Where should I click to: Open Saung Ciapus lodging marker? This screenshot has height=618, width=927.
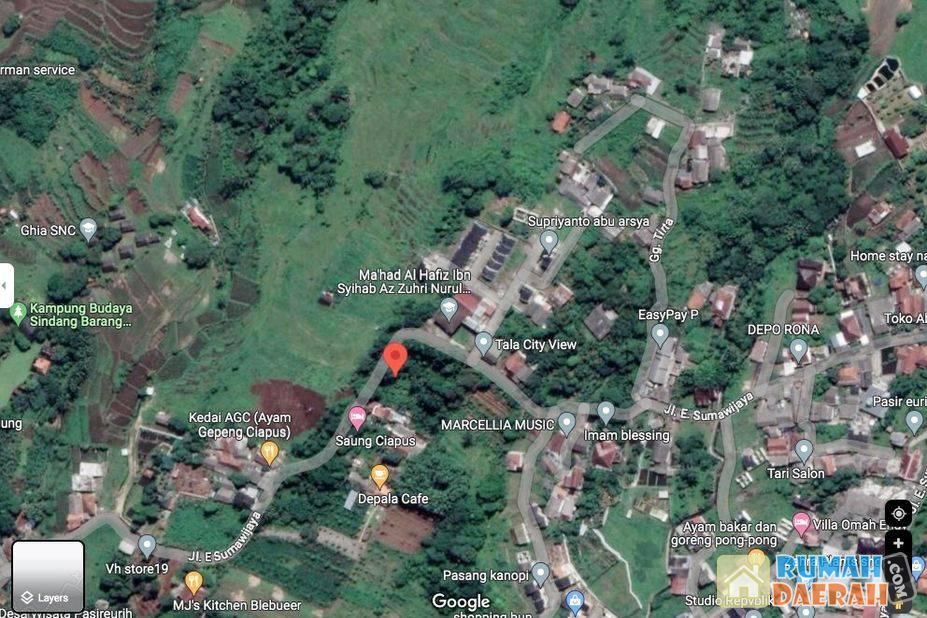pyautogui.click(x=357, y=418)
